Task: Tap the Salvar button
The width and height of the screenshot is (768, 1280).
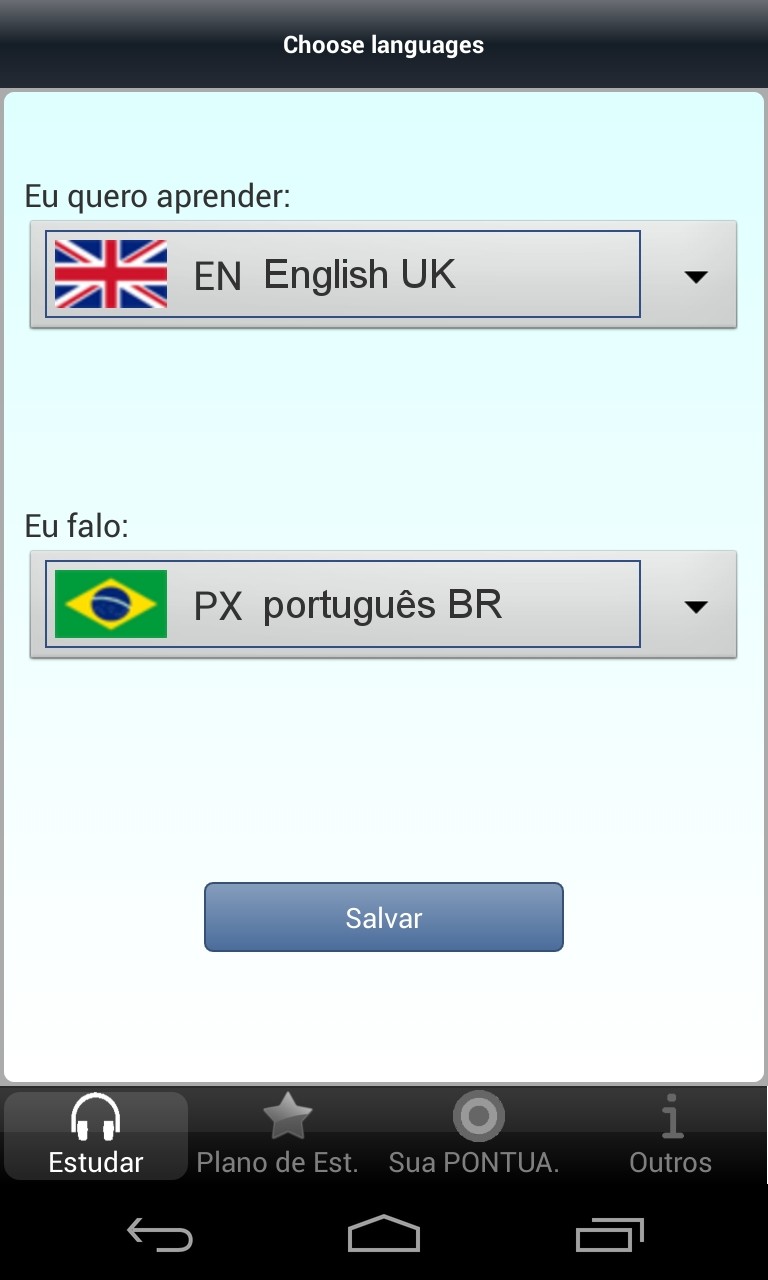Action: pos(383,917)
